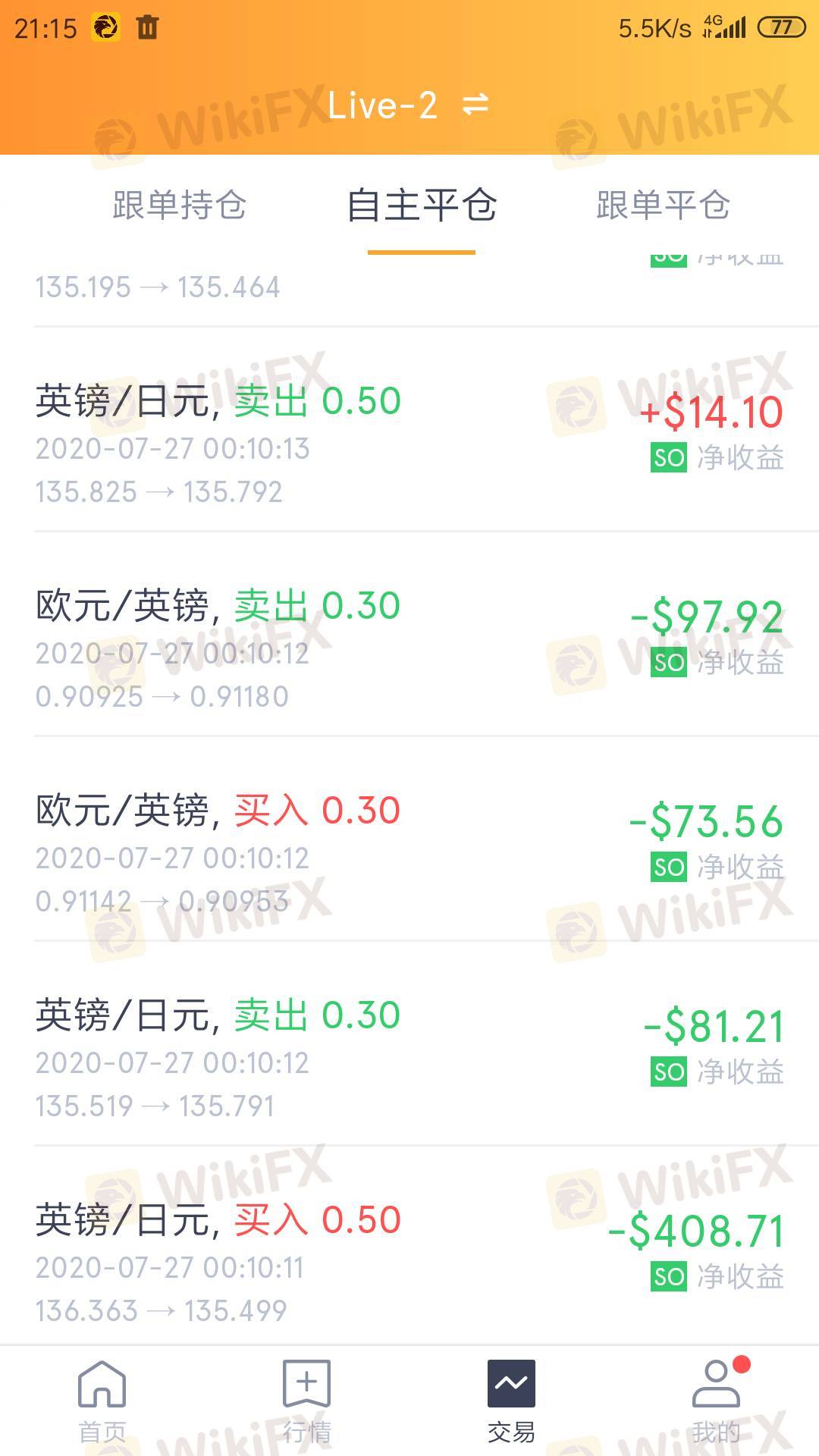Open the 行情 market tab
819x1456 pixels.
point(306,1401)
